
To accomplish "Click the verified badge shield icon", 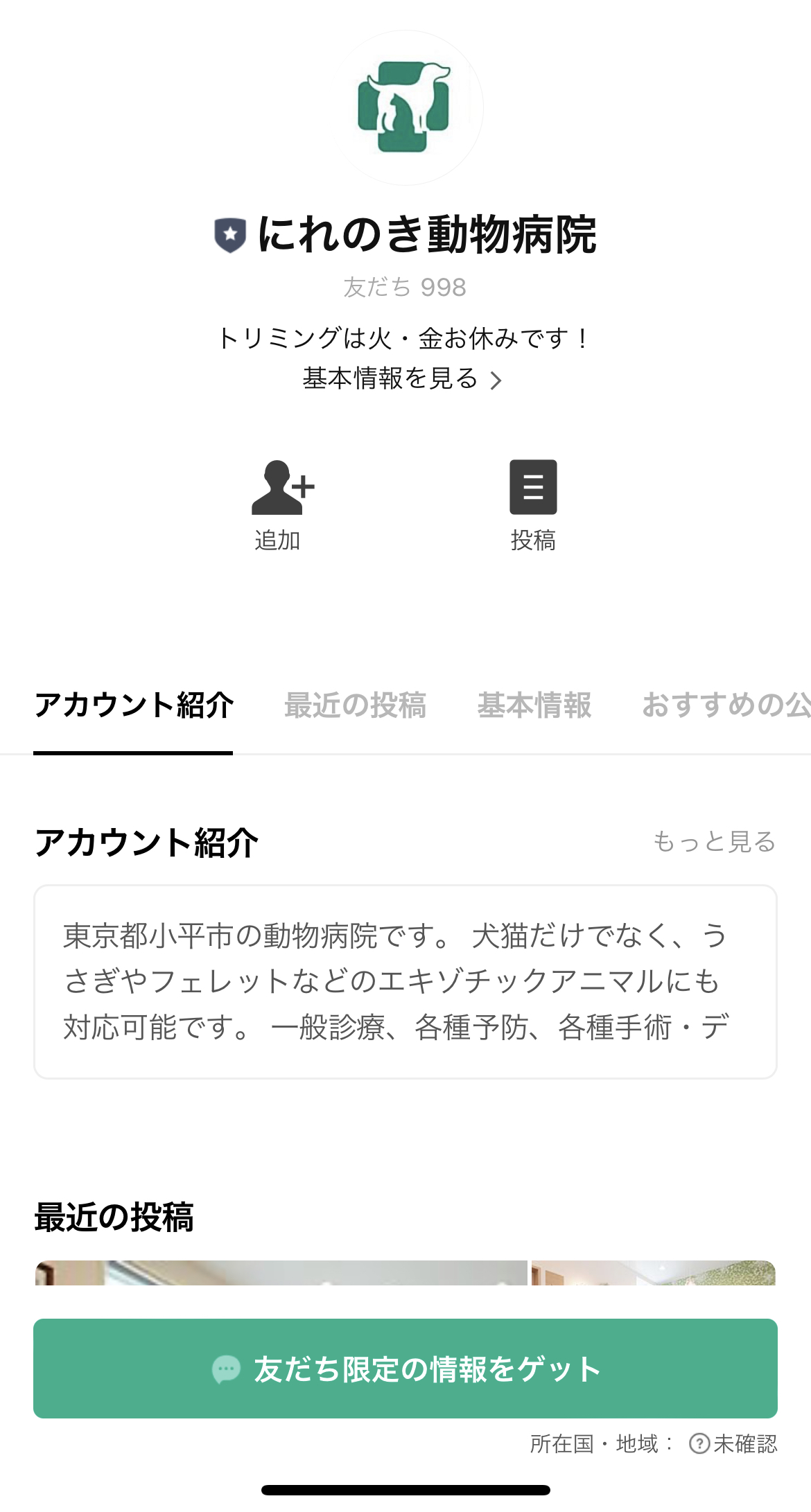I will click(x=229, y=236).
